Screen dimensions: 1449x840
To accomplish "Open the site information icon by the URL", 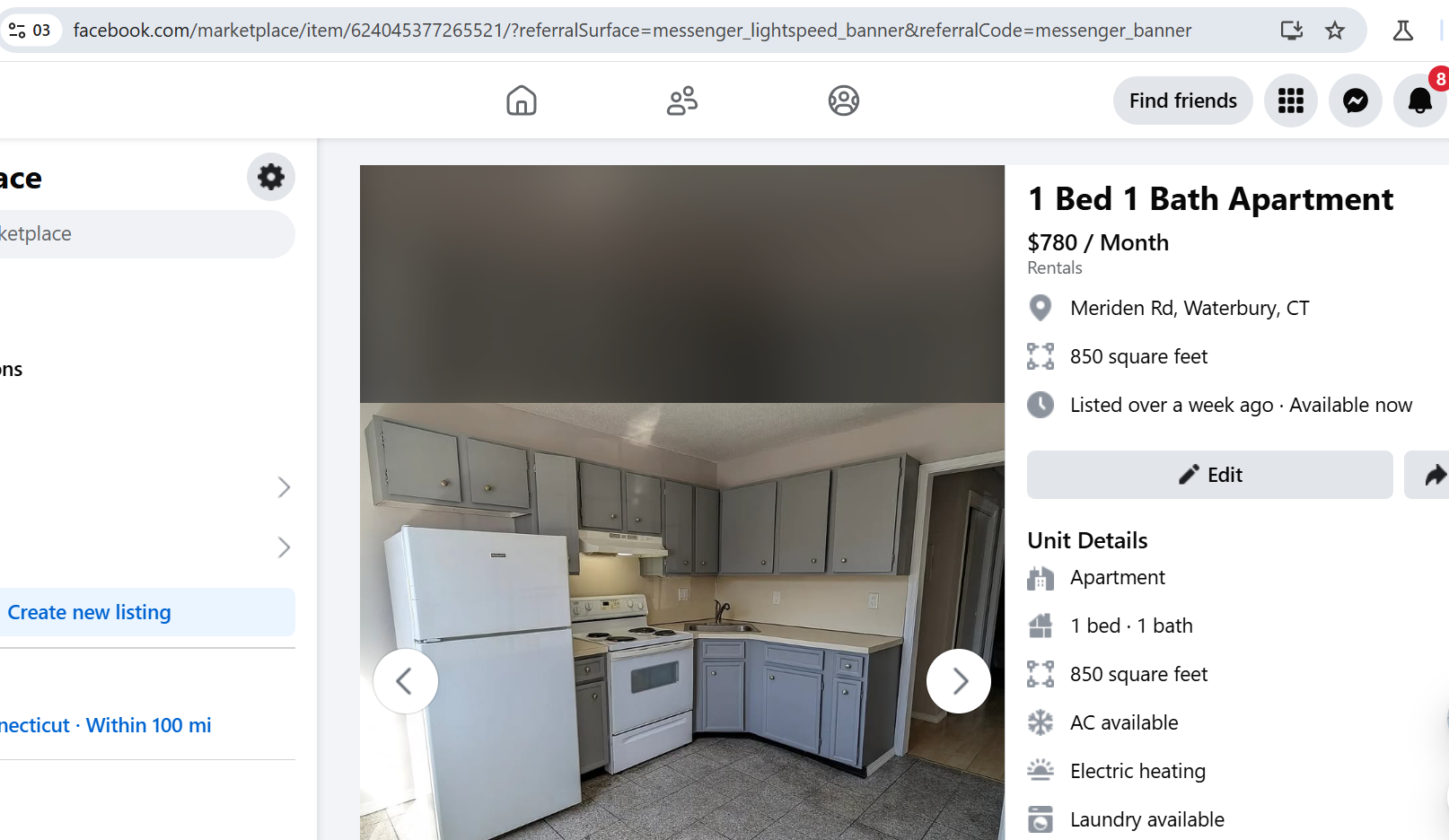I will click(x=17, y=31).
